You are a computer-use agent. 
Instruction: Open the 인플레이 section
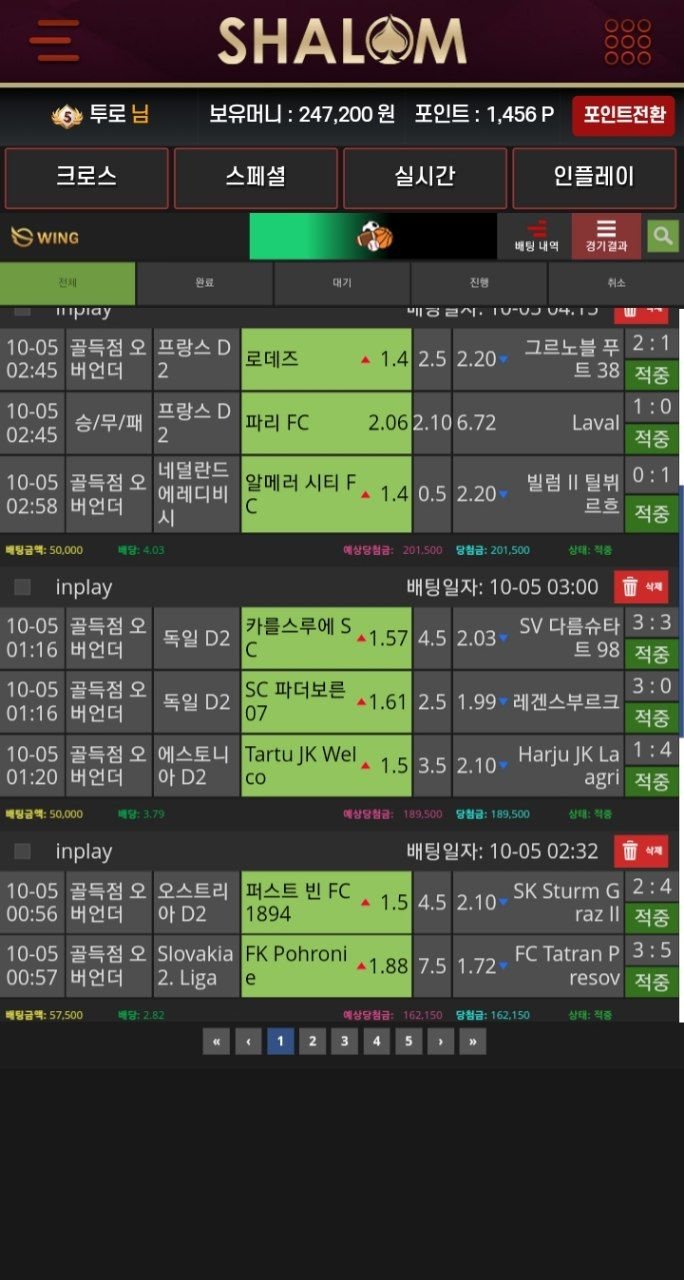[x=594, y=177]
